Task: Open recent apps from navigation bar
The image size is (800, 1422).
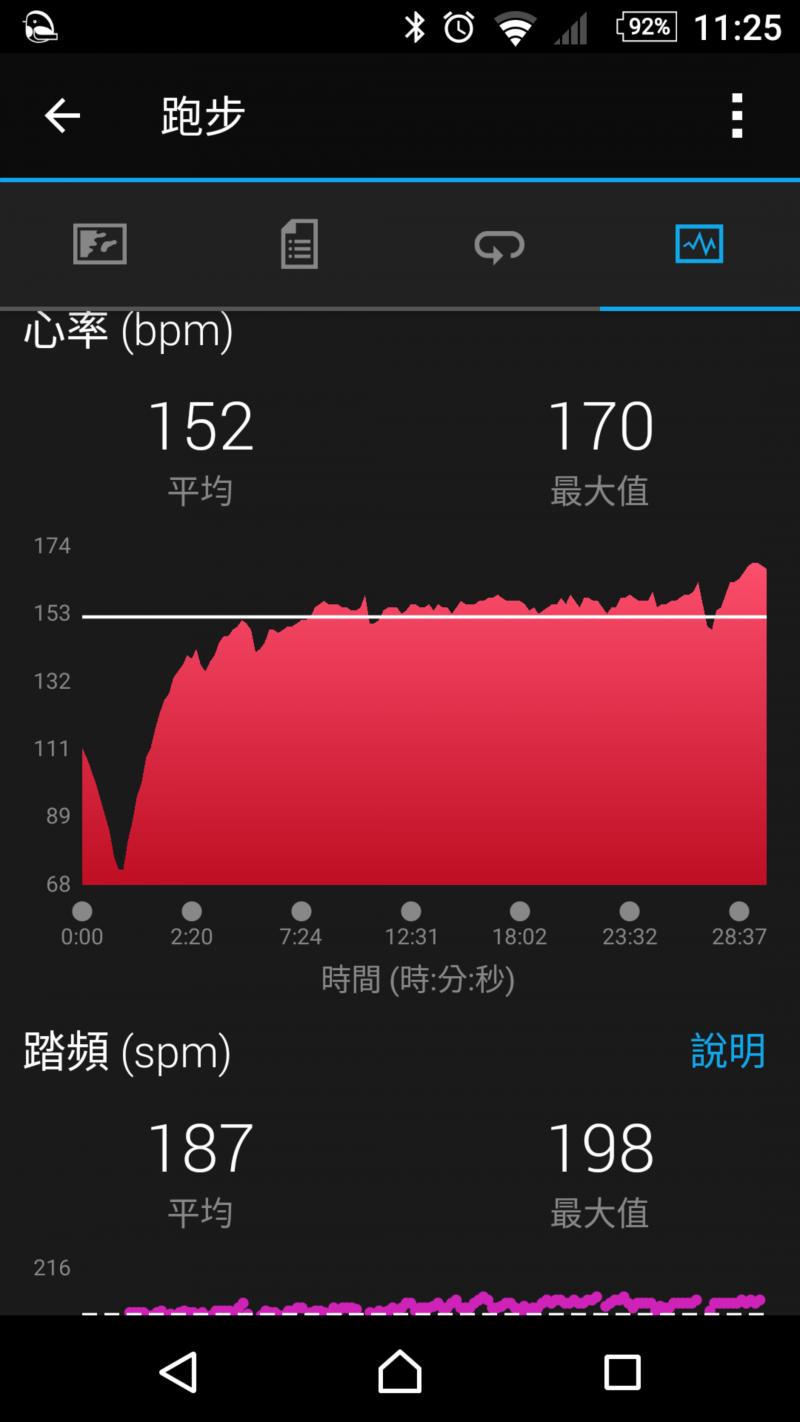Action: tap(622, 1371)
